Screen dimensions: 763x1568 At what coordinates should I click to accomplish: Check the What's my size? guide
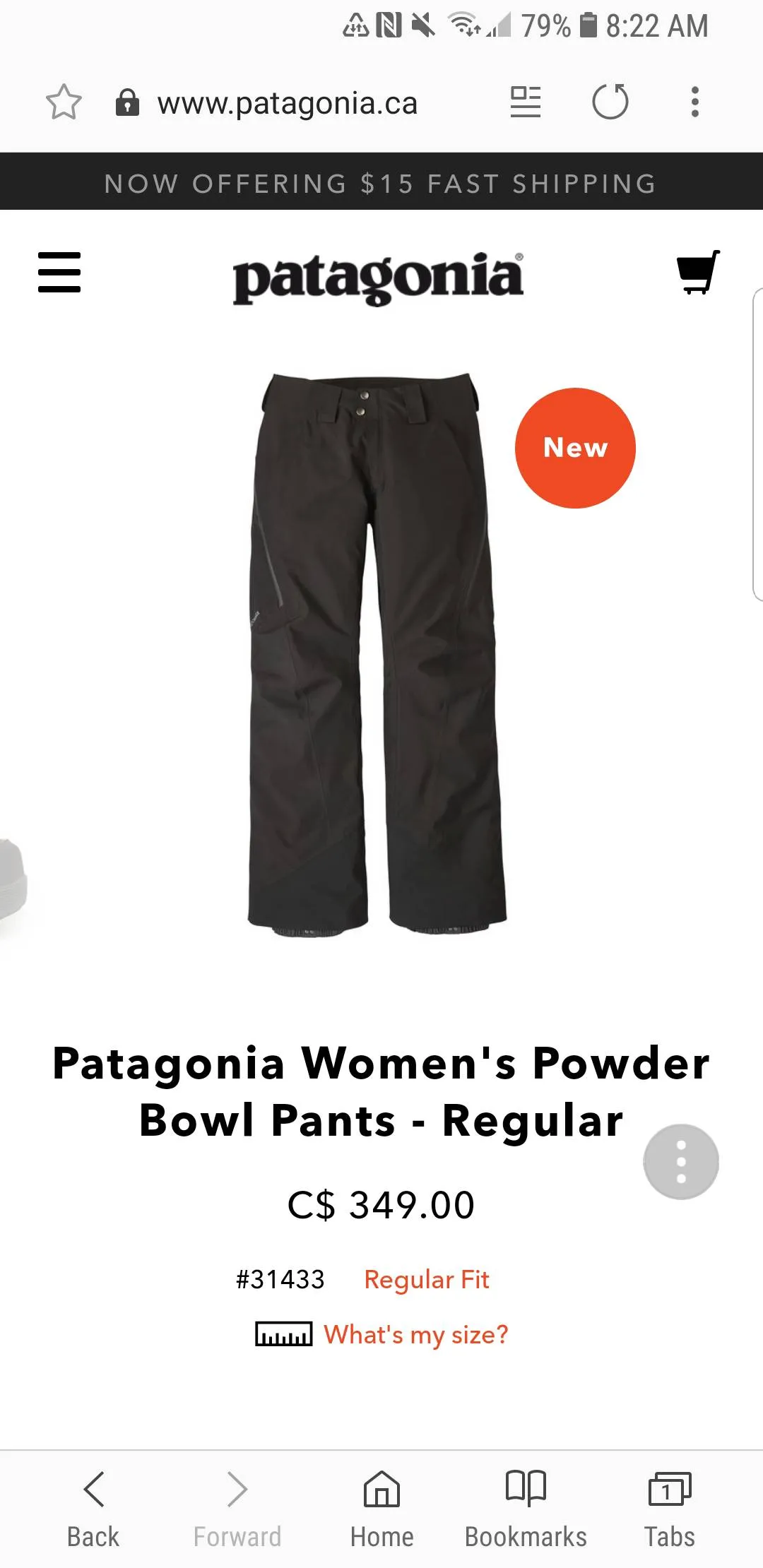pos(415,1334)
